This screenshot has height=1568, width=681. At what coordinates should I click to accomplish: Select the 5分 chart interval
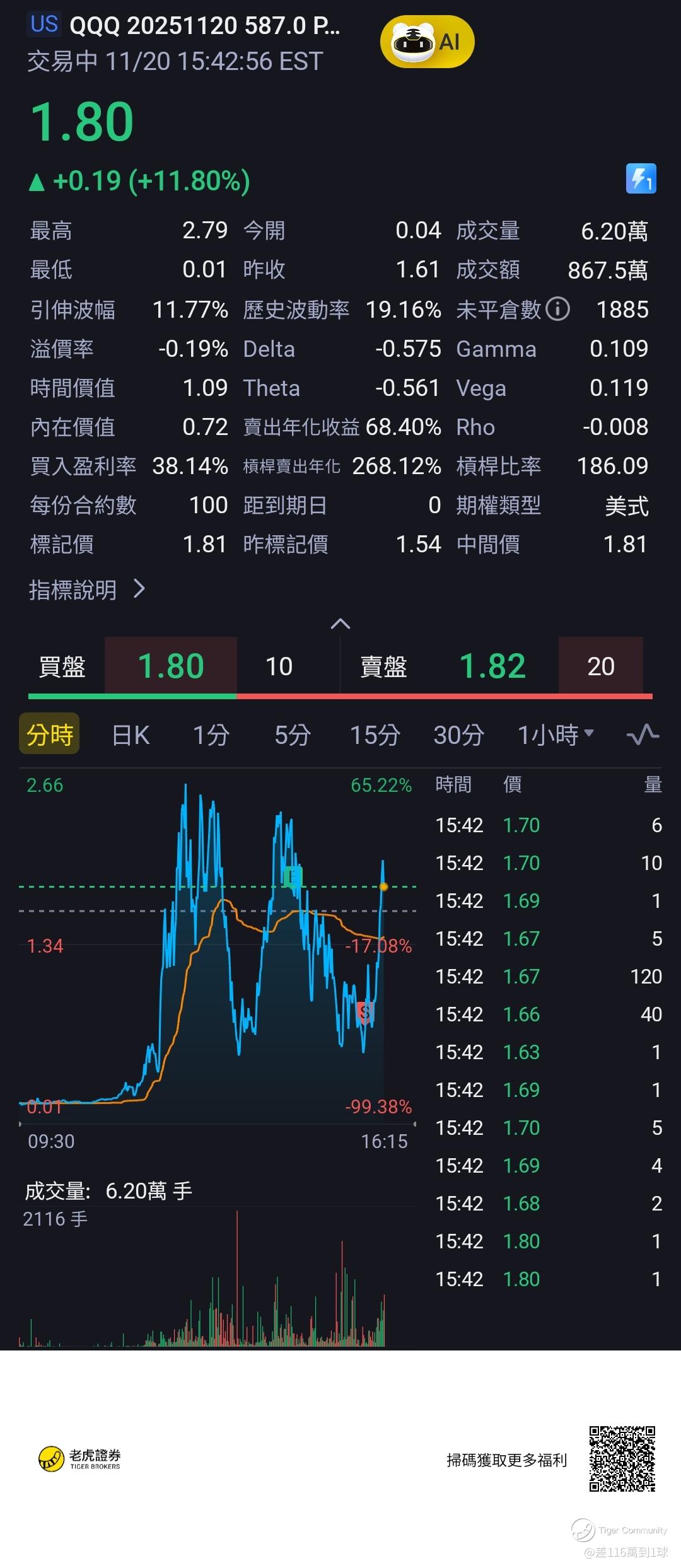[293, 735]
